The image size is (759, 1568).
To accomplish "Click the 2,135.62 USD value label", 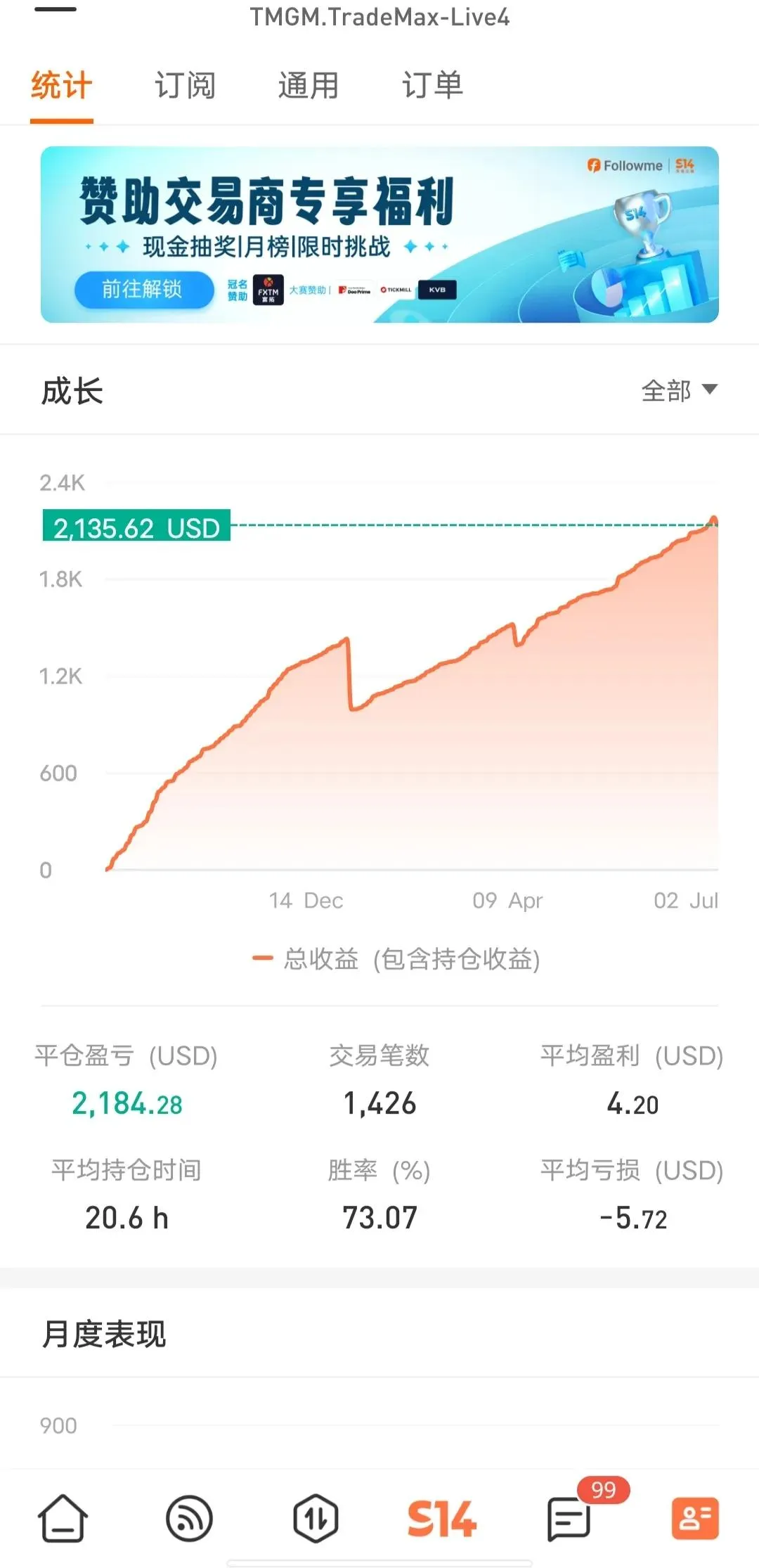I will tap(137, 525).
